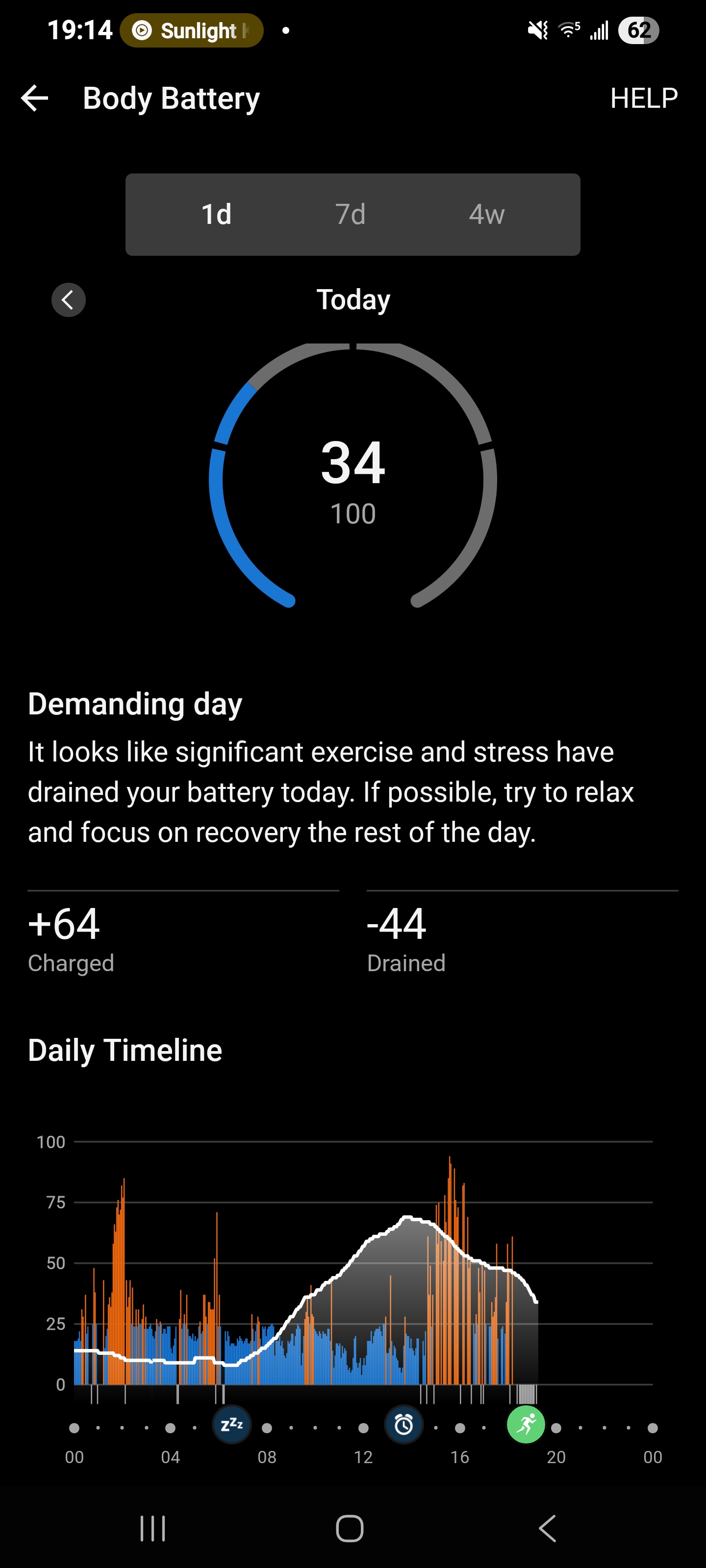Go to the previous day
706x1568 pixels.
point(68,299)
